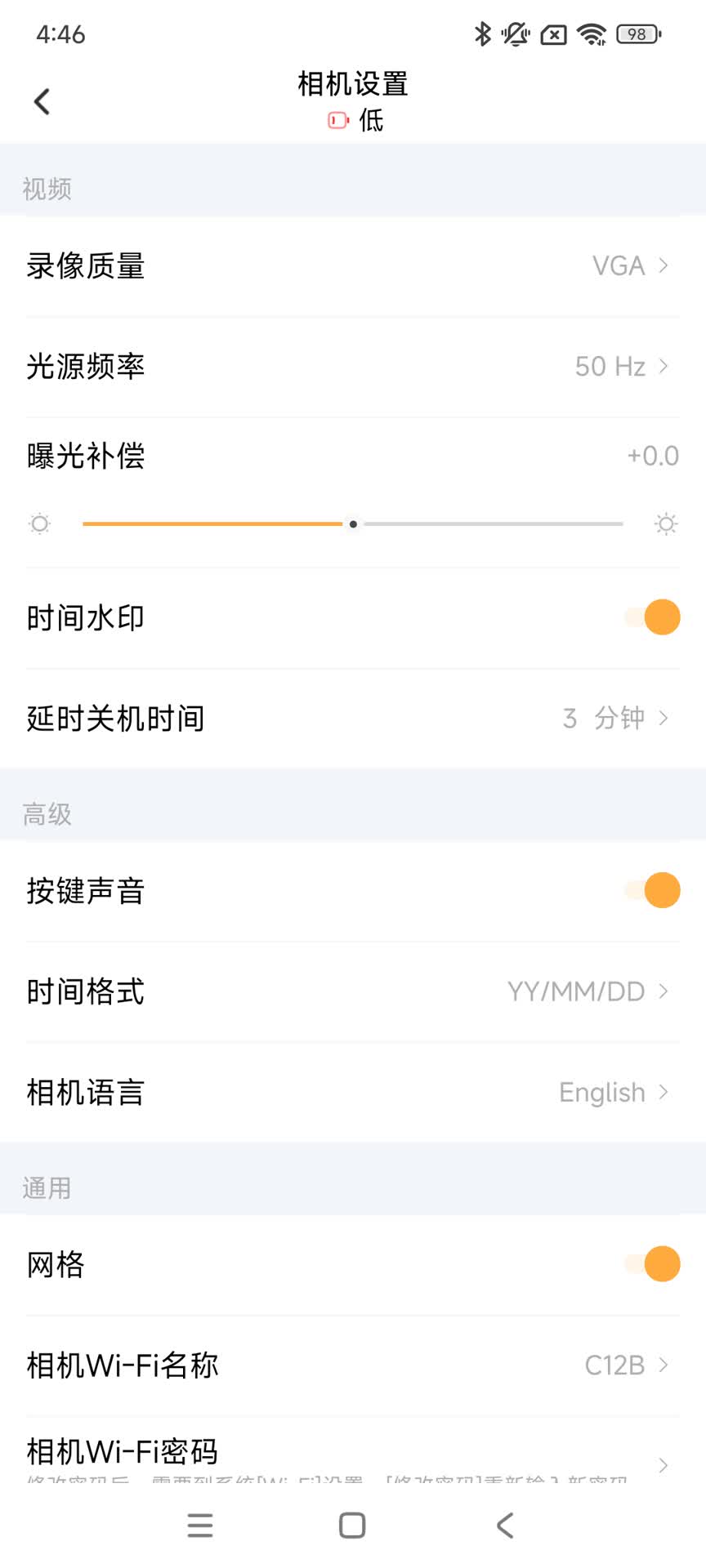Tap the low battery indicator beside 低
The image size is (706, 1568).
(x=337, y=121)
